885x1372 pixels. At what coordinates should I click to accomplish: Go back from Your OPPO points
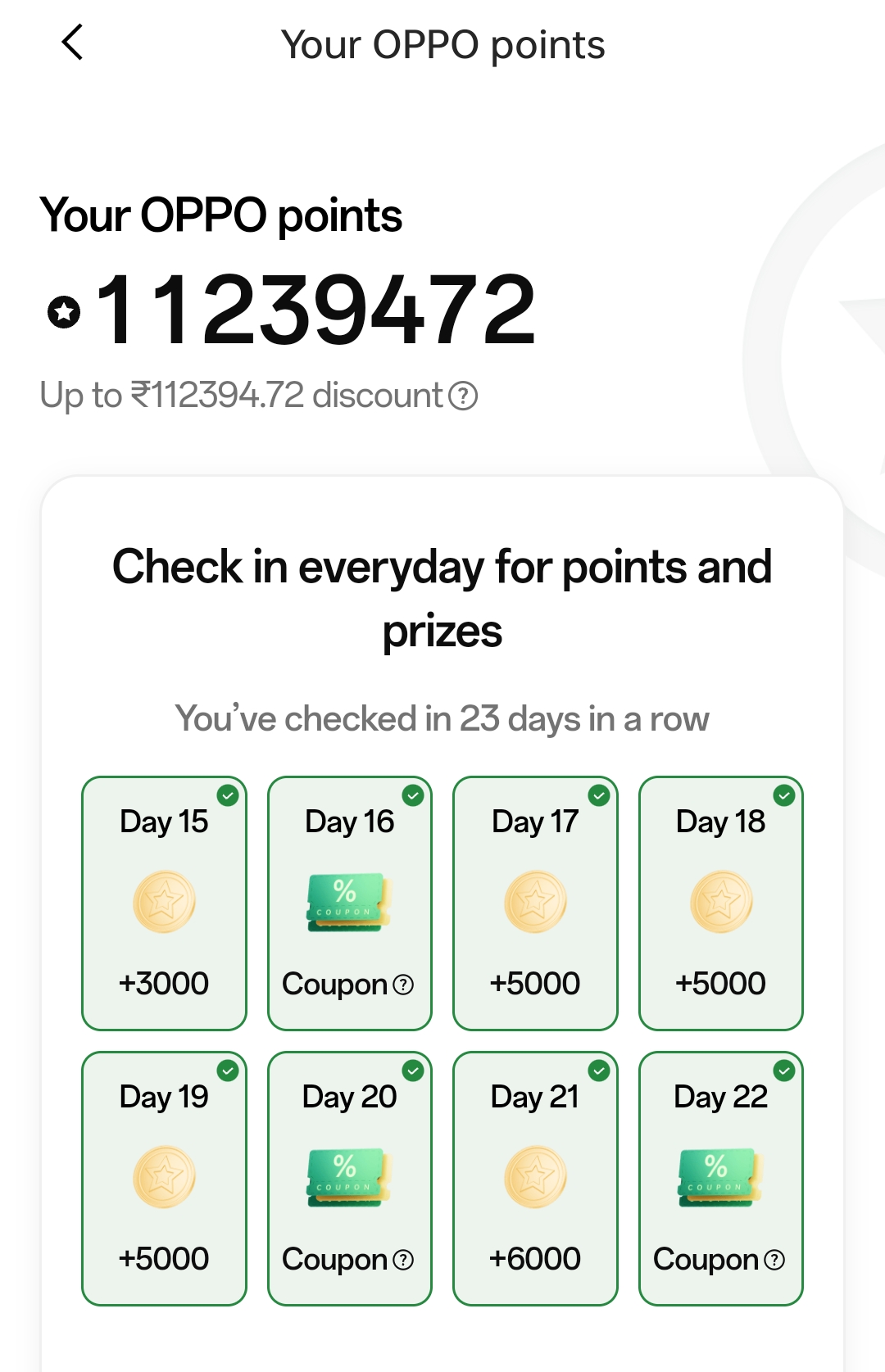[x=73, y=43]
